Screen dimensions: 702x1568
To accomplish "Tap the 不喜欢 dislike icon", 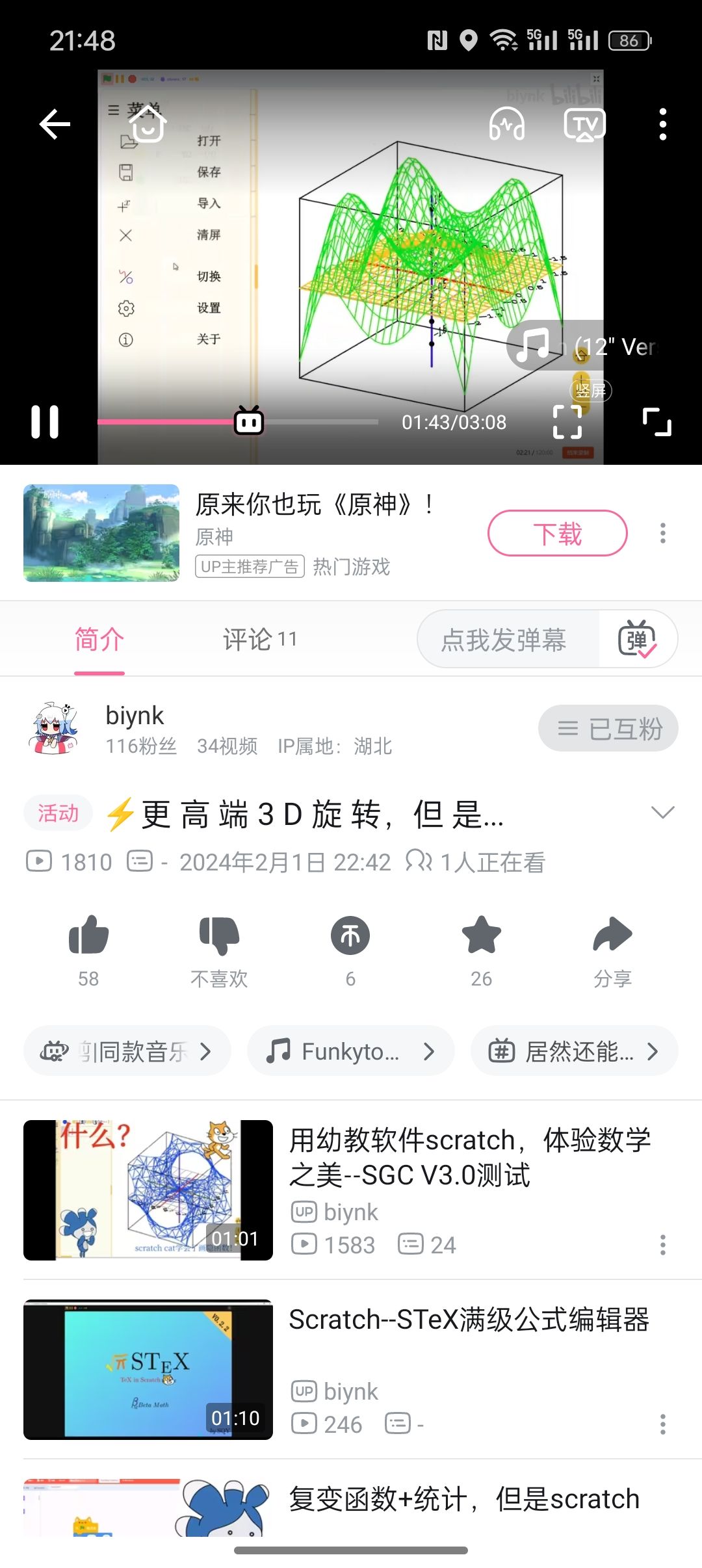I will pos(219,936).
